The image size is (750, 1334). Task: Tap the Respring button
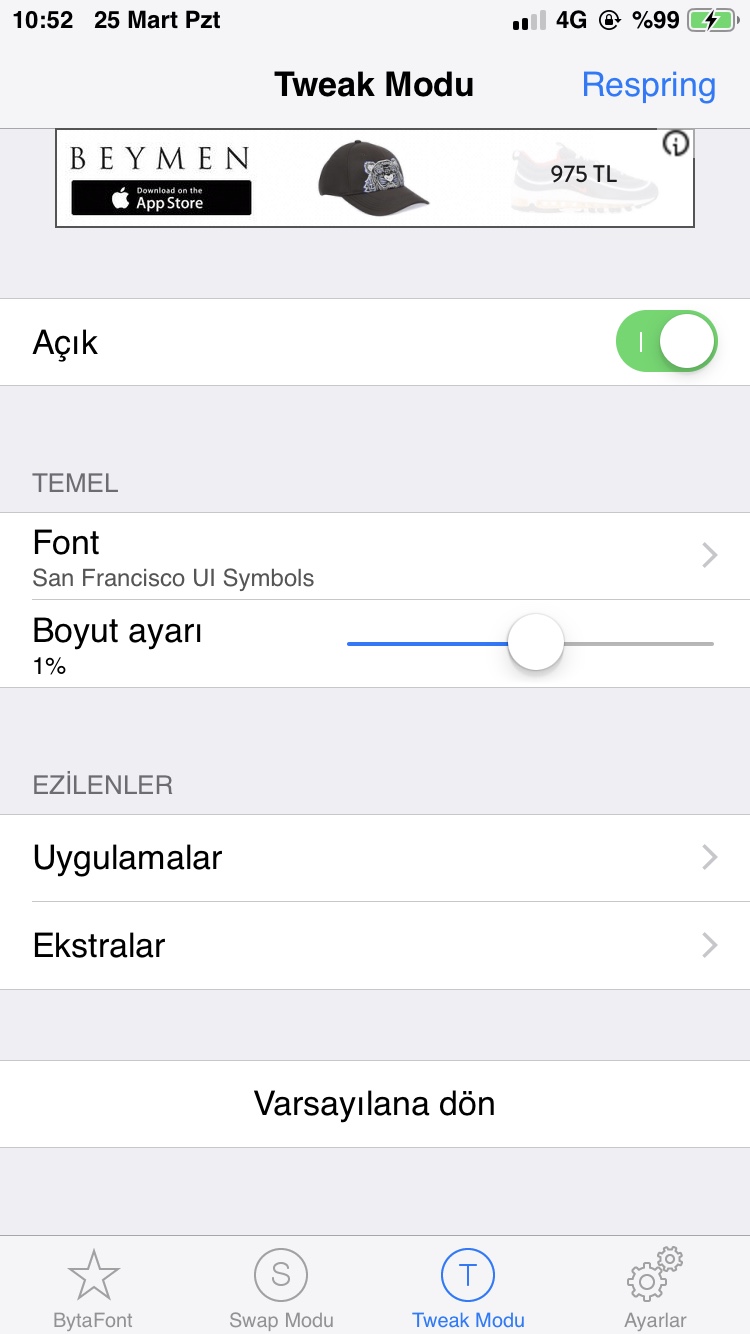click(x=648, y=84)
